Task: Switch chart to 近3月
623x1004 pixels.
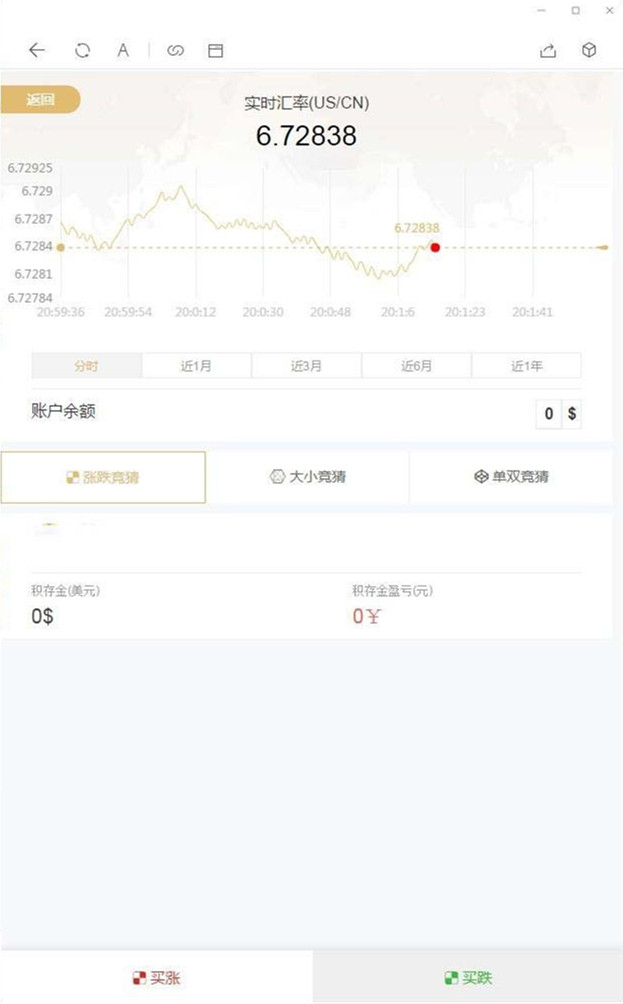Action: point(306,366)
